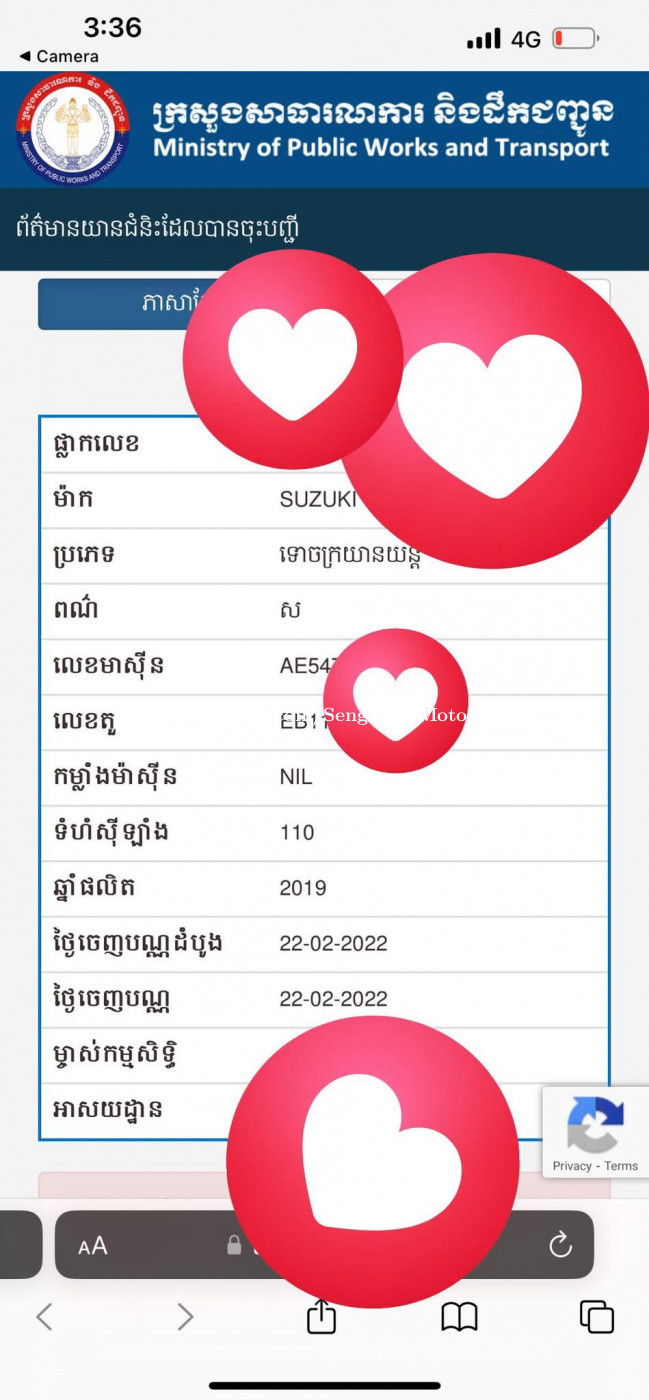Show all open tabs

[597, 1317]
